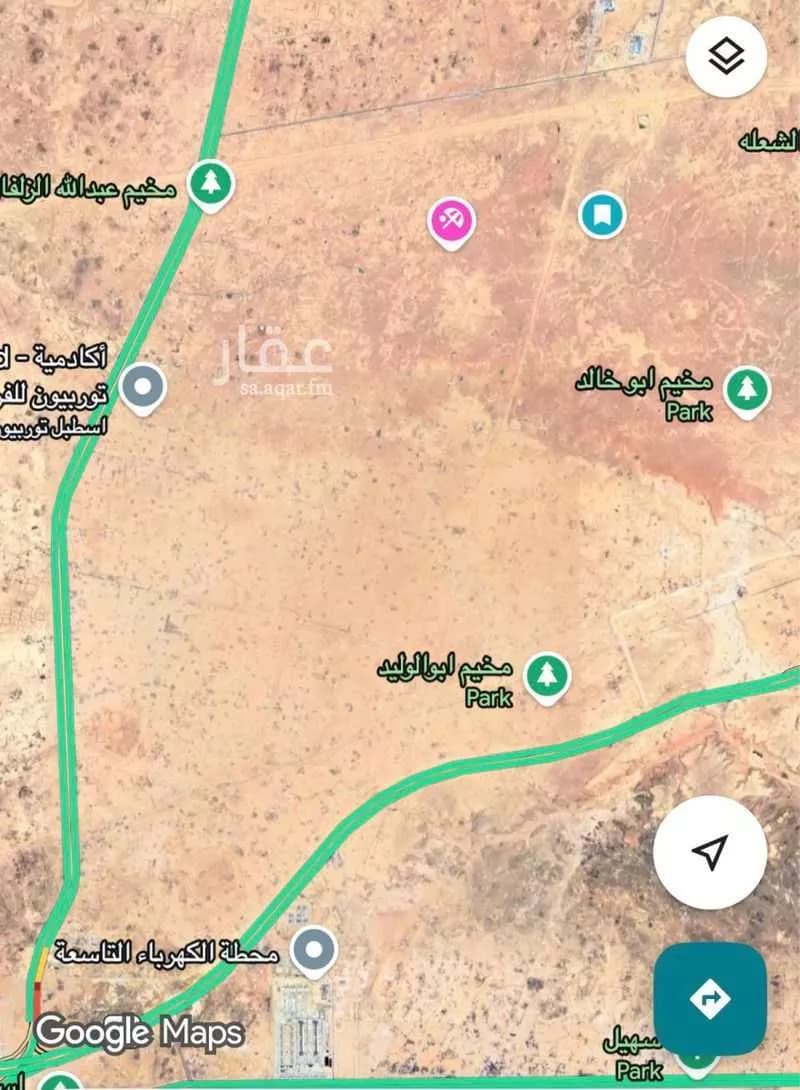
Task: Click the أكاديمية توربيون gray marker
Action: pyautogui.click(x=141, y=384)
